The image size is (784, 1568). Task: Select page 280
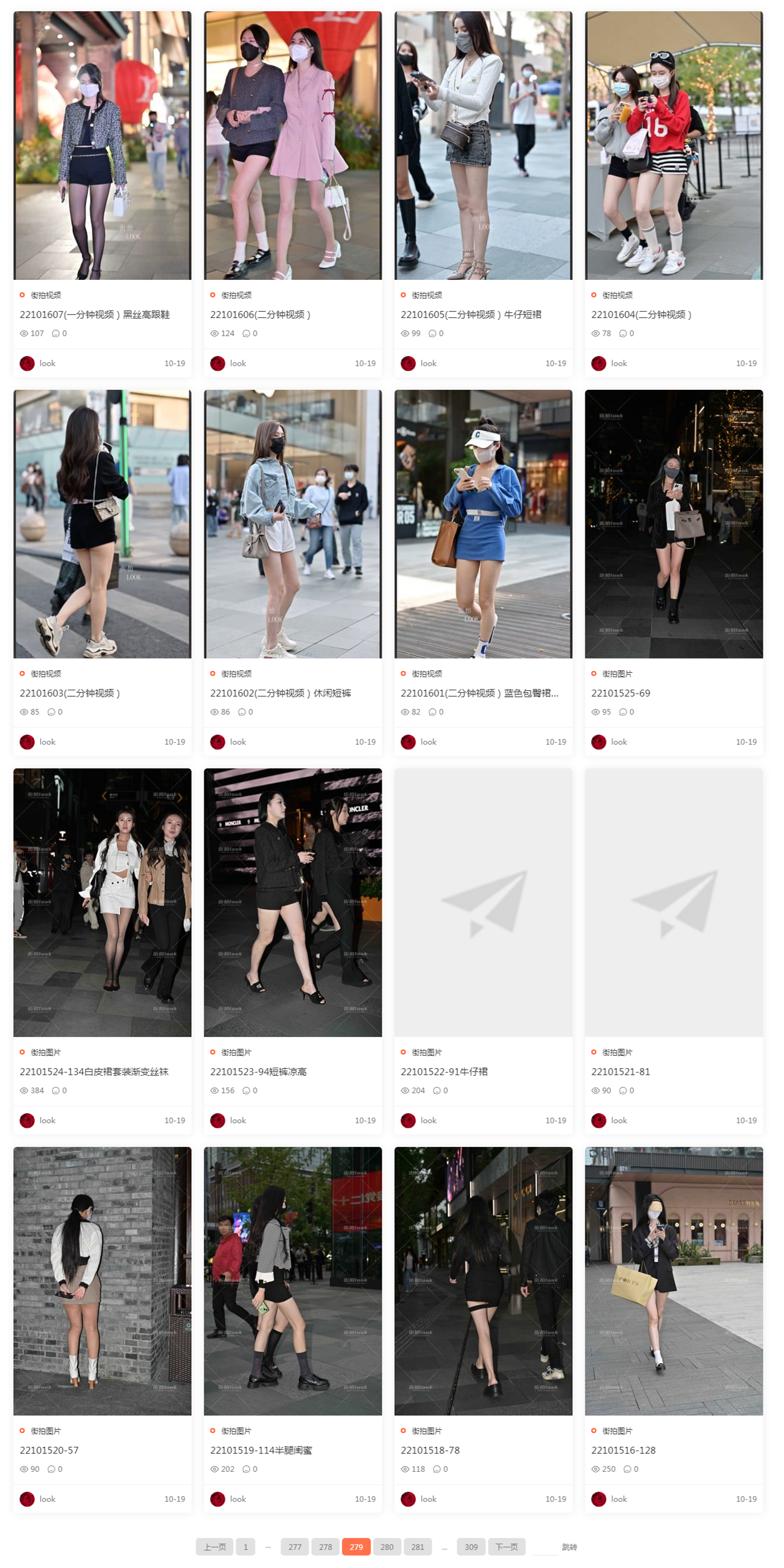pos(387,1547)
